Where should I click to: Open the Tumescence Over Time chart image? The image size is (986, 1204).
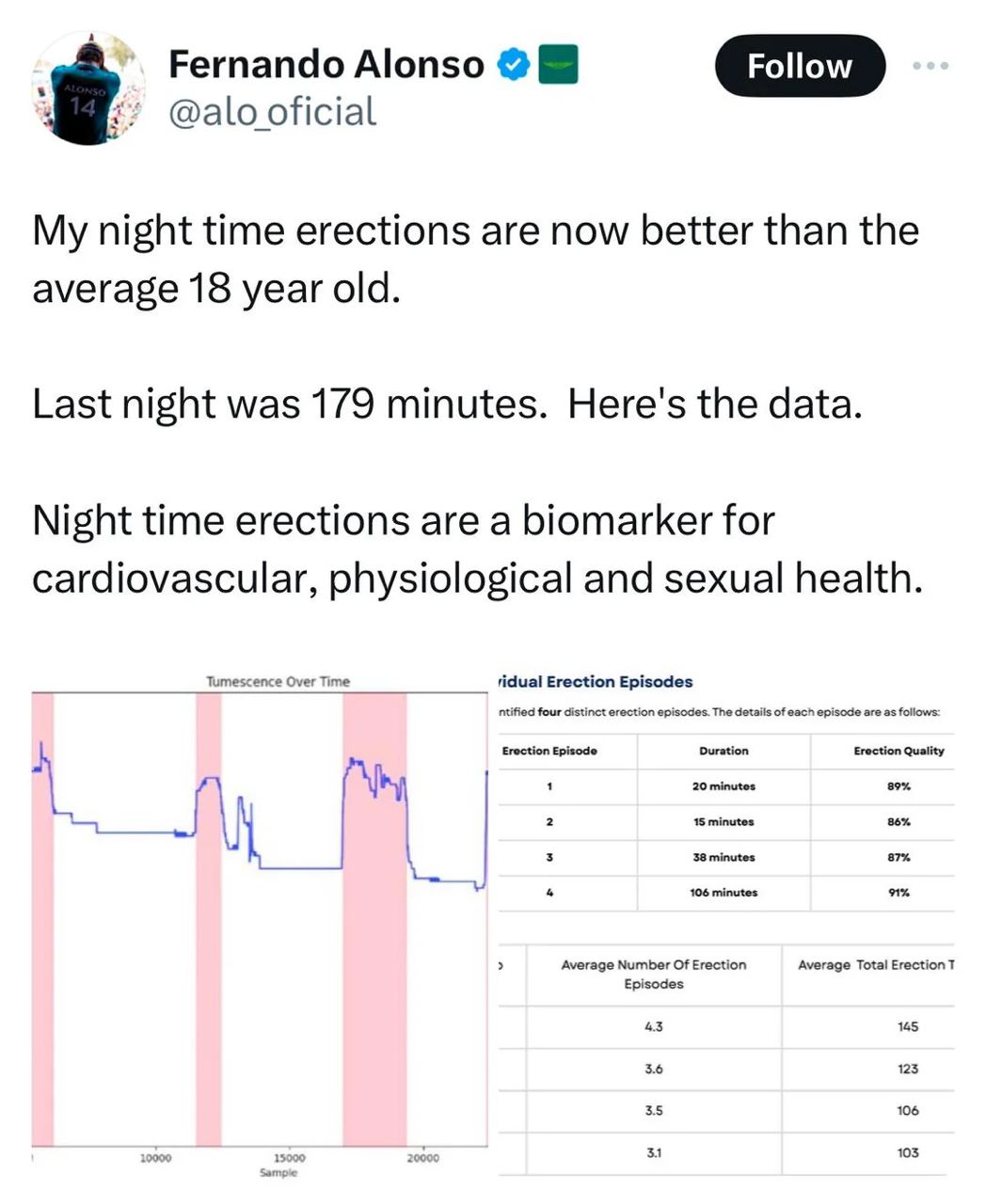point(260,922)
